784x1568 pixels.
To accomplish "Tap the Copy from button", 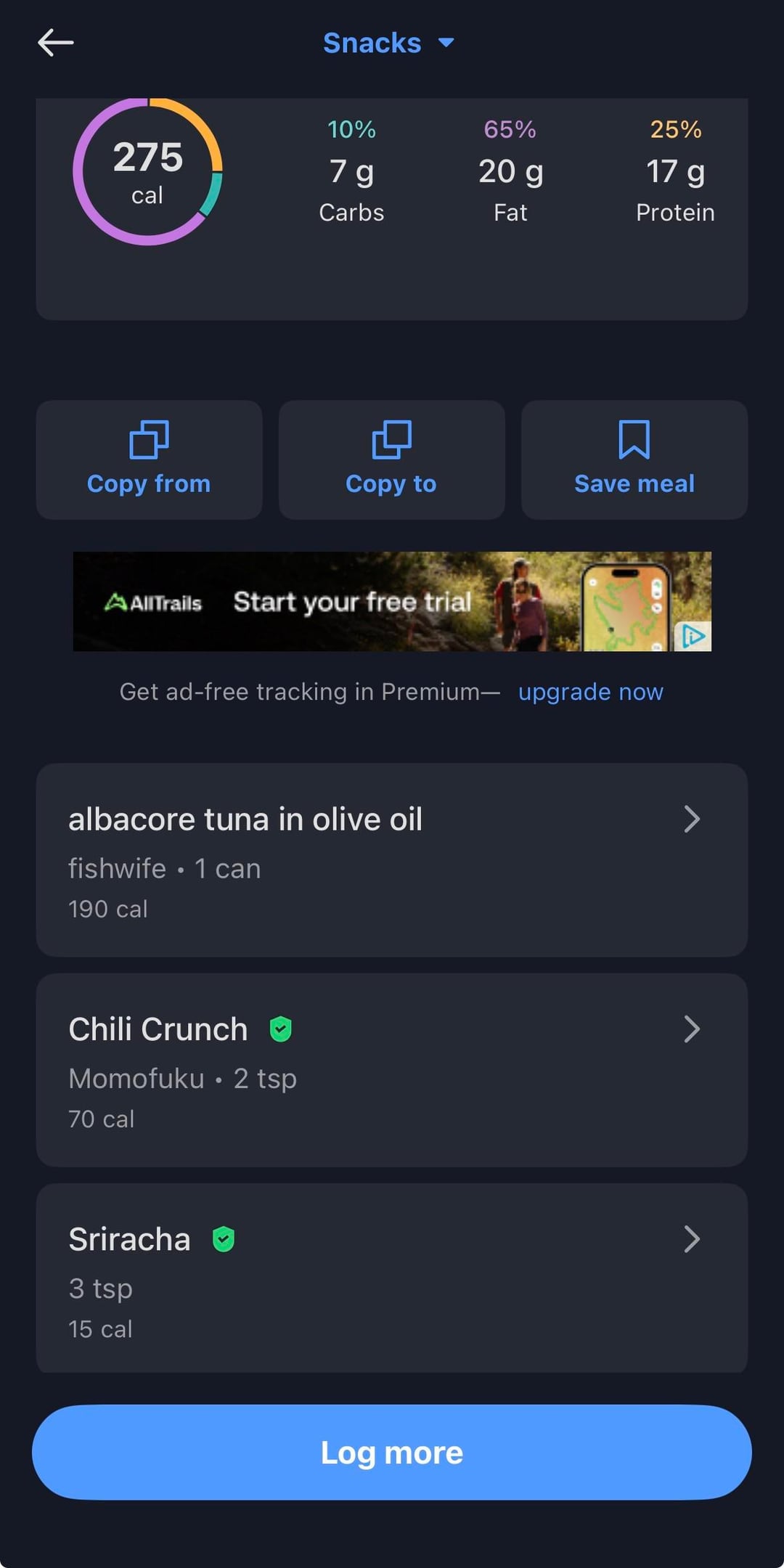I will click(149, 460).
